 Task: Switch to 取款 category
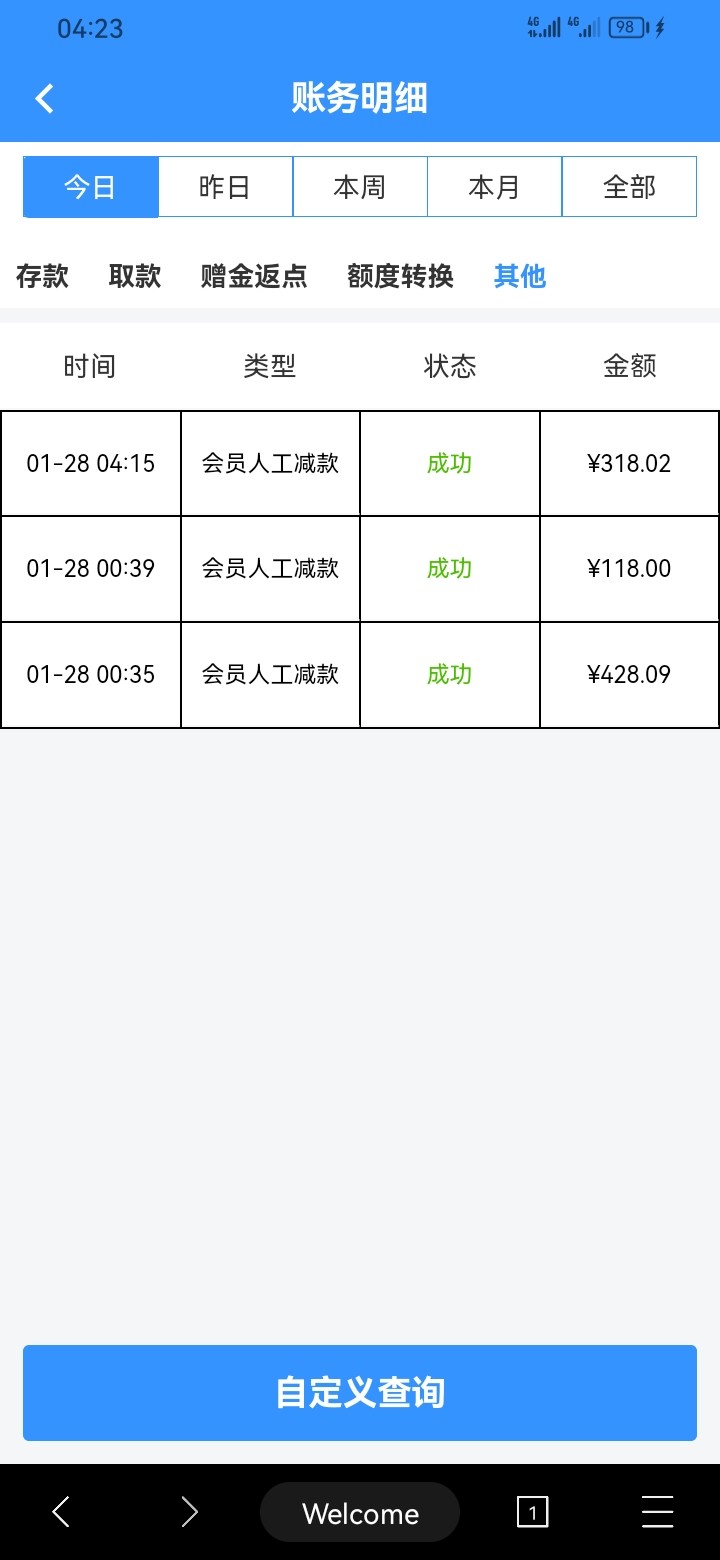click(135, 276)
